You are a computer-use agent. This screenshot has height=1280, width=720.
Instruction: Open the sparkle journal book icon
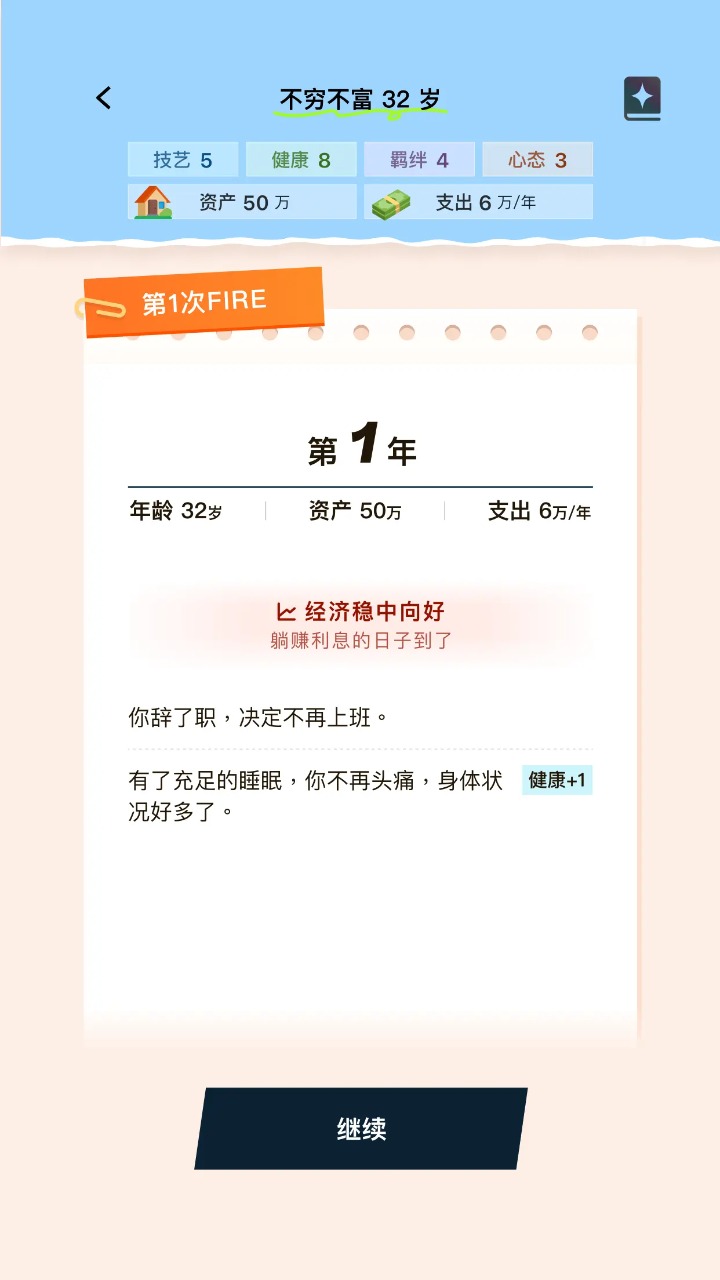(642, 97)
